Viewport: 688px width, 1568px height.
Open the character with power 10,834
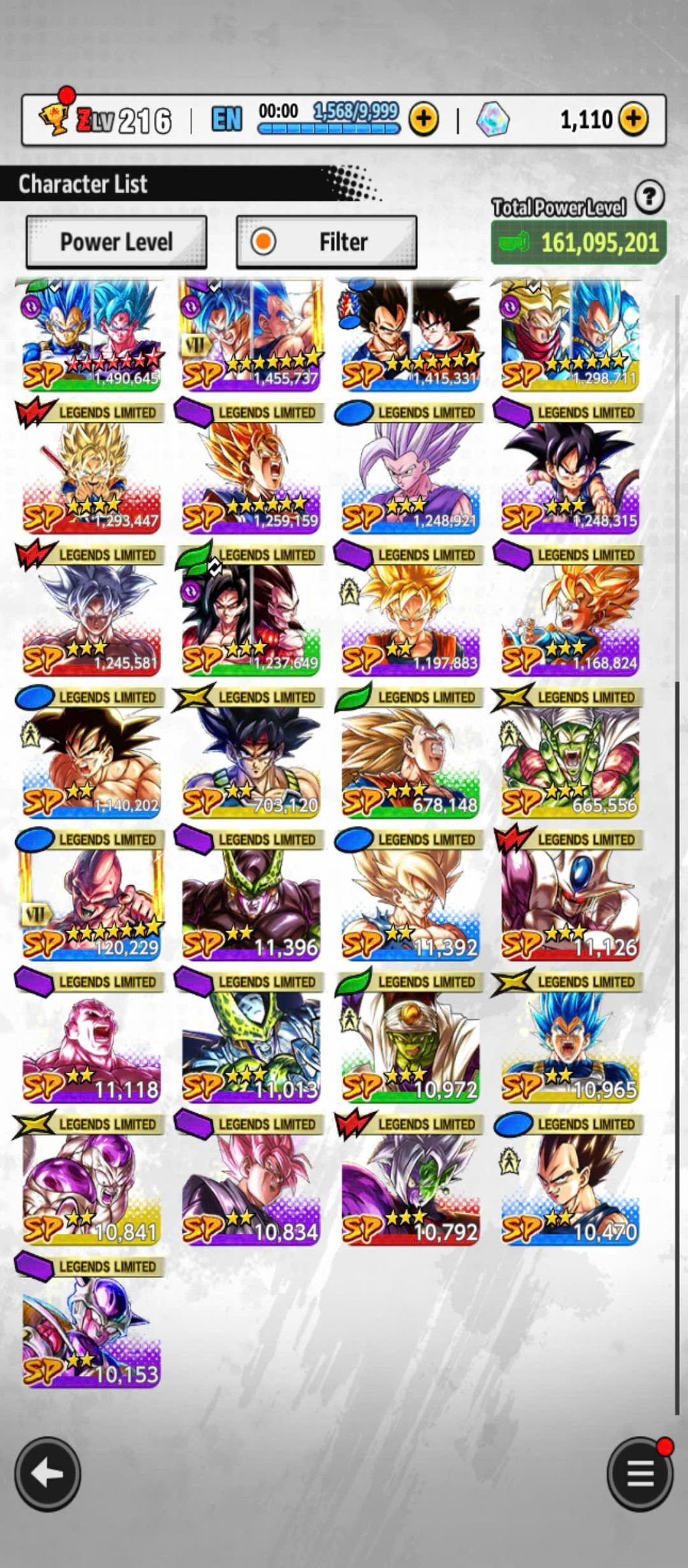251,1188
